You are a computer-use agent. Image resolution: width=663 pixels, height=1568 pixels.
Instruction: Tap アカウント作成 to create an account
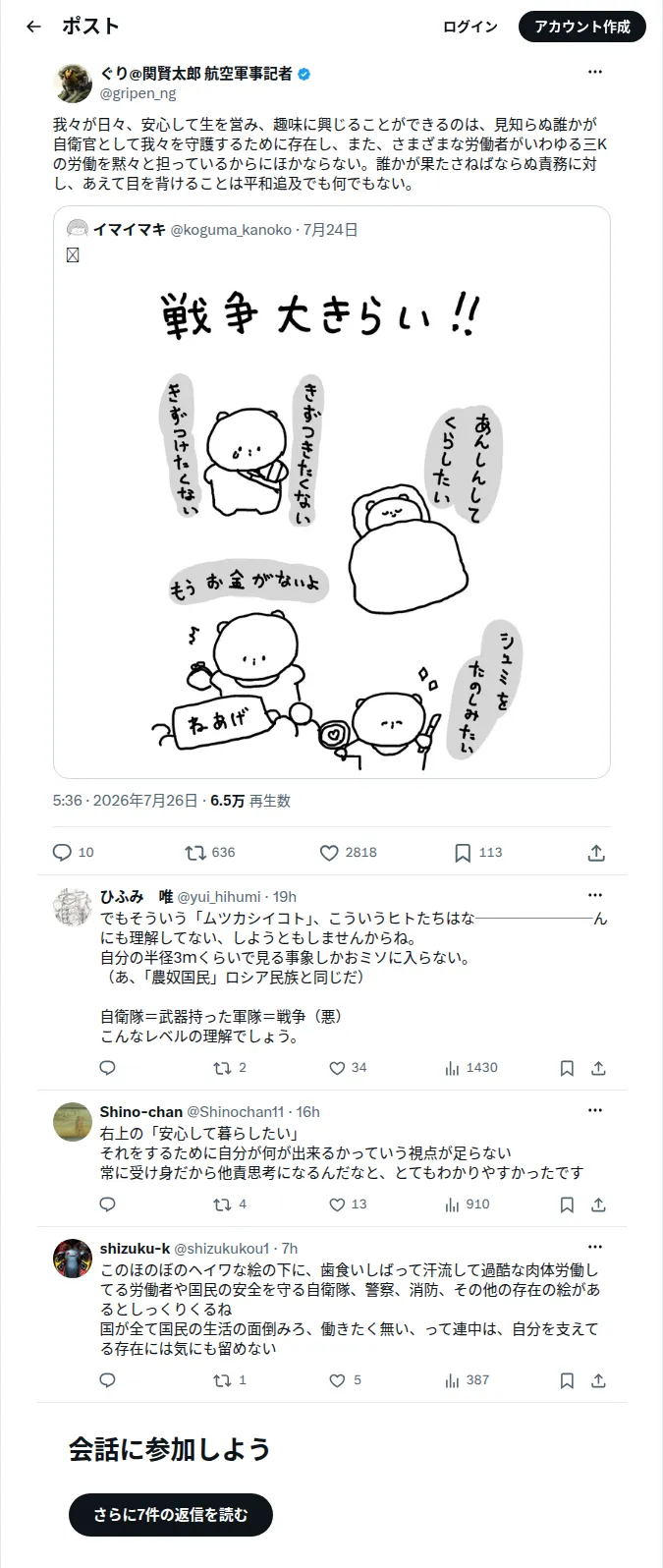582,27
